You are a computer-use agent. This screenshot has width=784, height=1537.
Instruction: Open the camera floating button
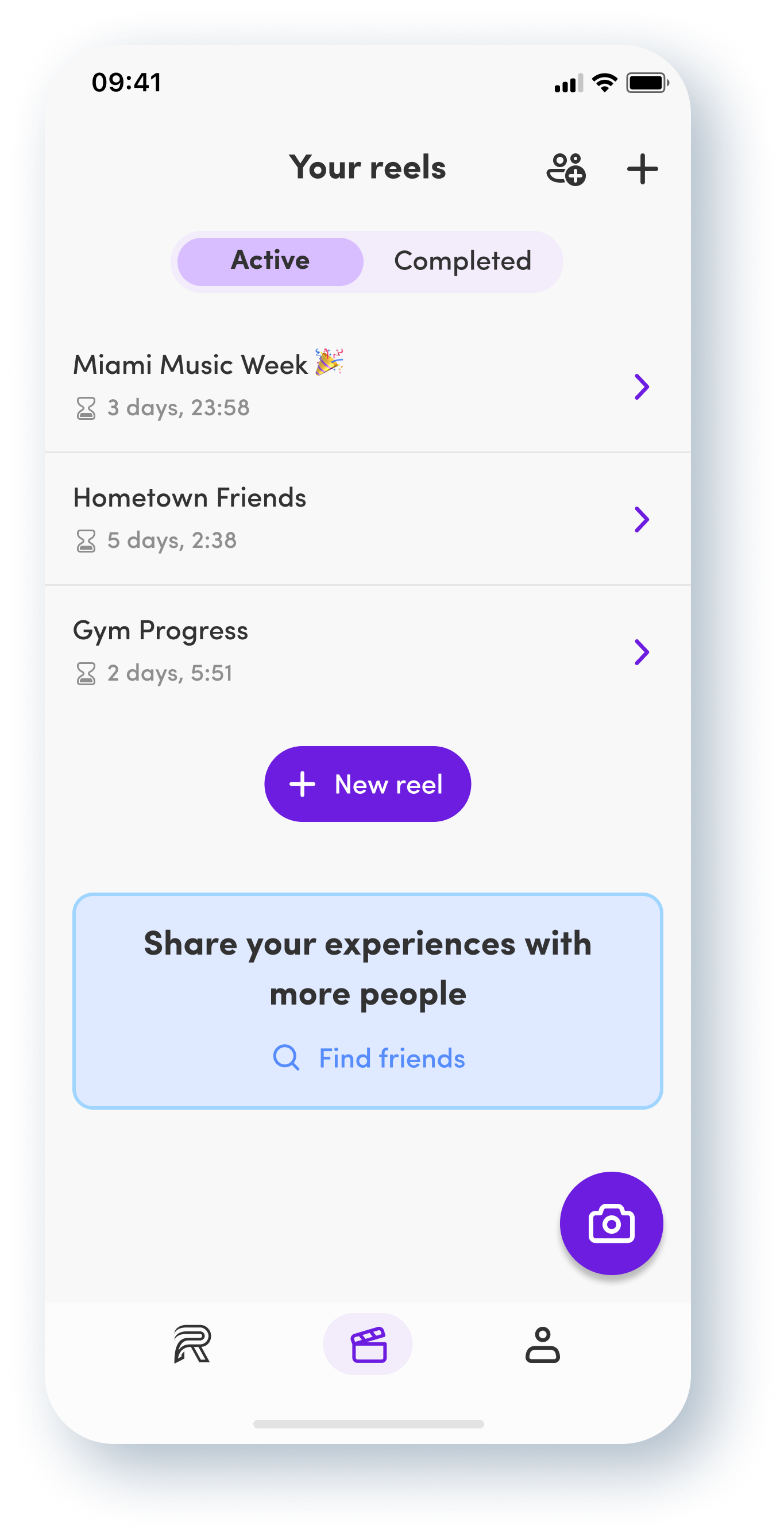click(611, 1224)
